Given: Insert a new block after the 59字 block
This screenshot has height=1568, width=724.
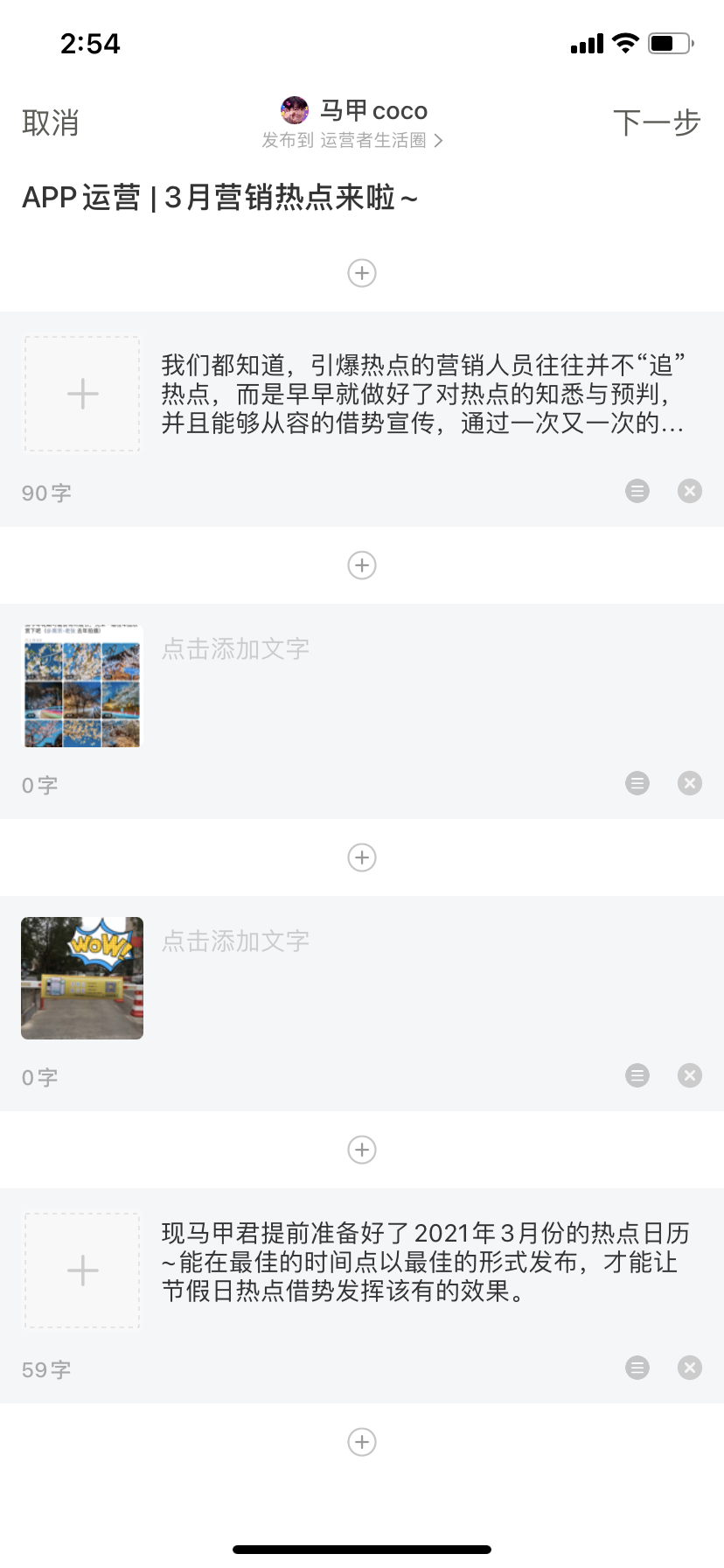Looking at the screenshot, I should [362, 1441].
